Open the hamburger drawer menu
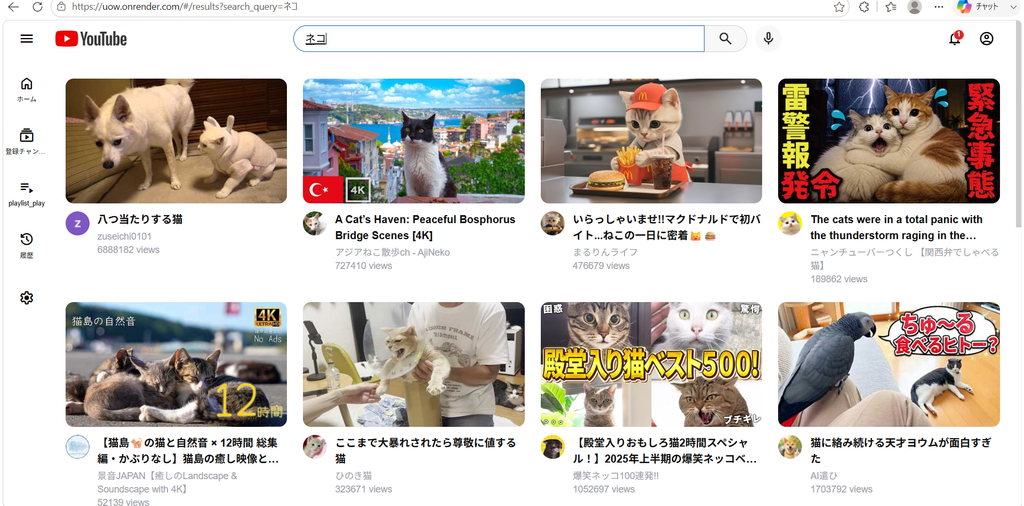Screen dimensions: 1024x506 26,39
